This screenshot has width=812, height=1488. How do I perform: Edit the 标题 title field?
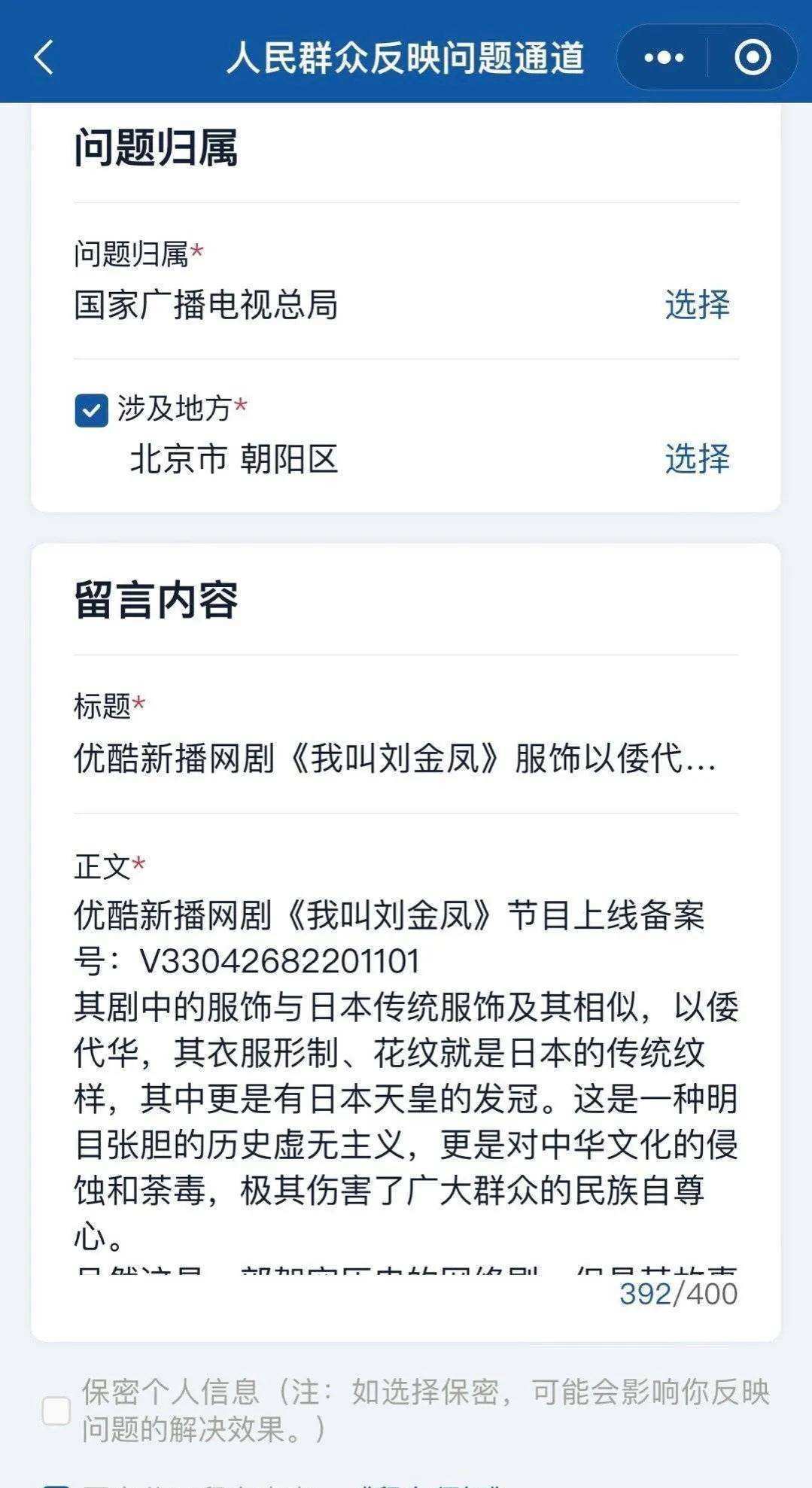[x=395, y=759]
